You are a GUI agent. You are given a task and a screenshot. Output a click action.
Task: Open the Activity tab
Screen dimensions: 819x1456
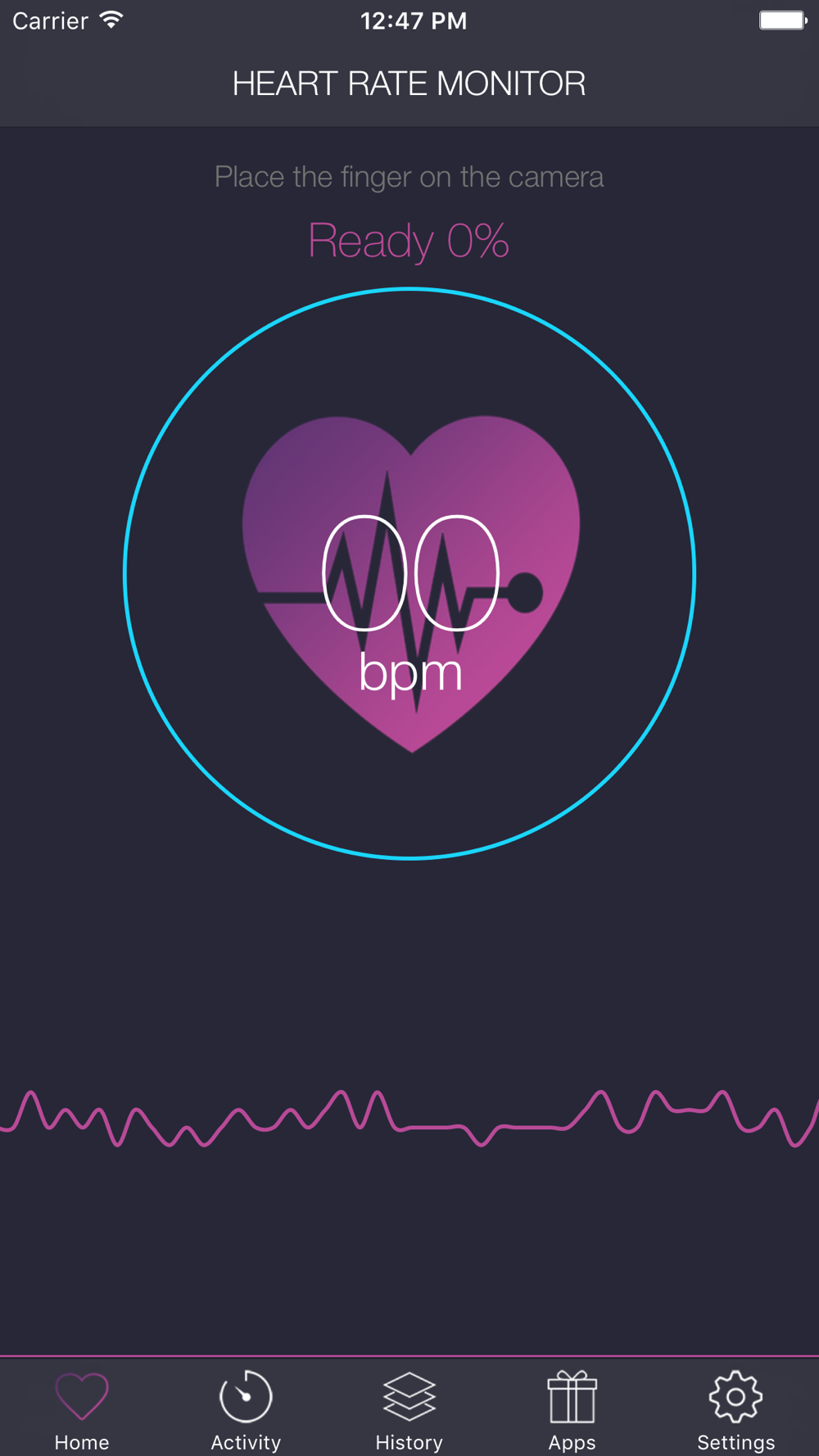click(246, 1410)
